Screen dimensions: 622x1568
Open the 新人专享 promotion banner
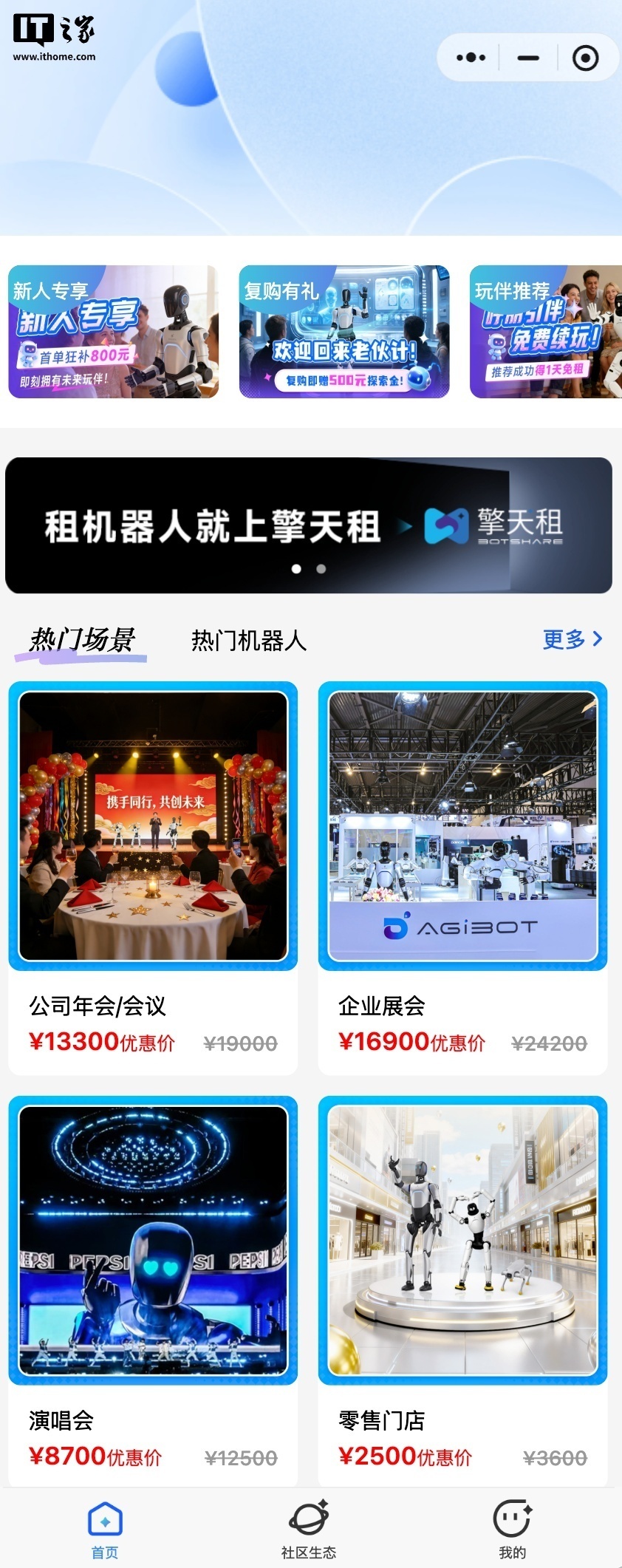pyautogui.click(x=112, y=333)
